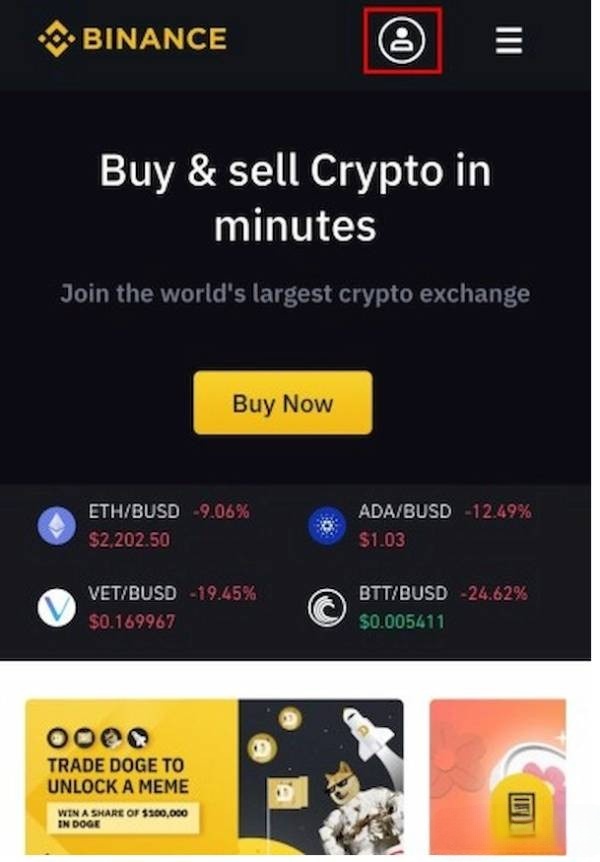Open the account profile icon
600x862 pixels.
[401, 41]
